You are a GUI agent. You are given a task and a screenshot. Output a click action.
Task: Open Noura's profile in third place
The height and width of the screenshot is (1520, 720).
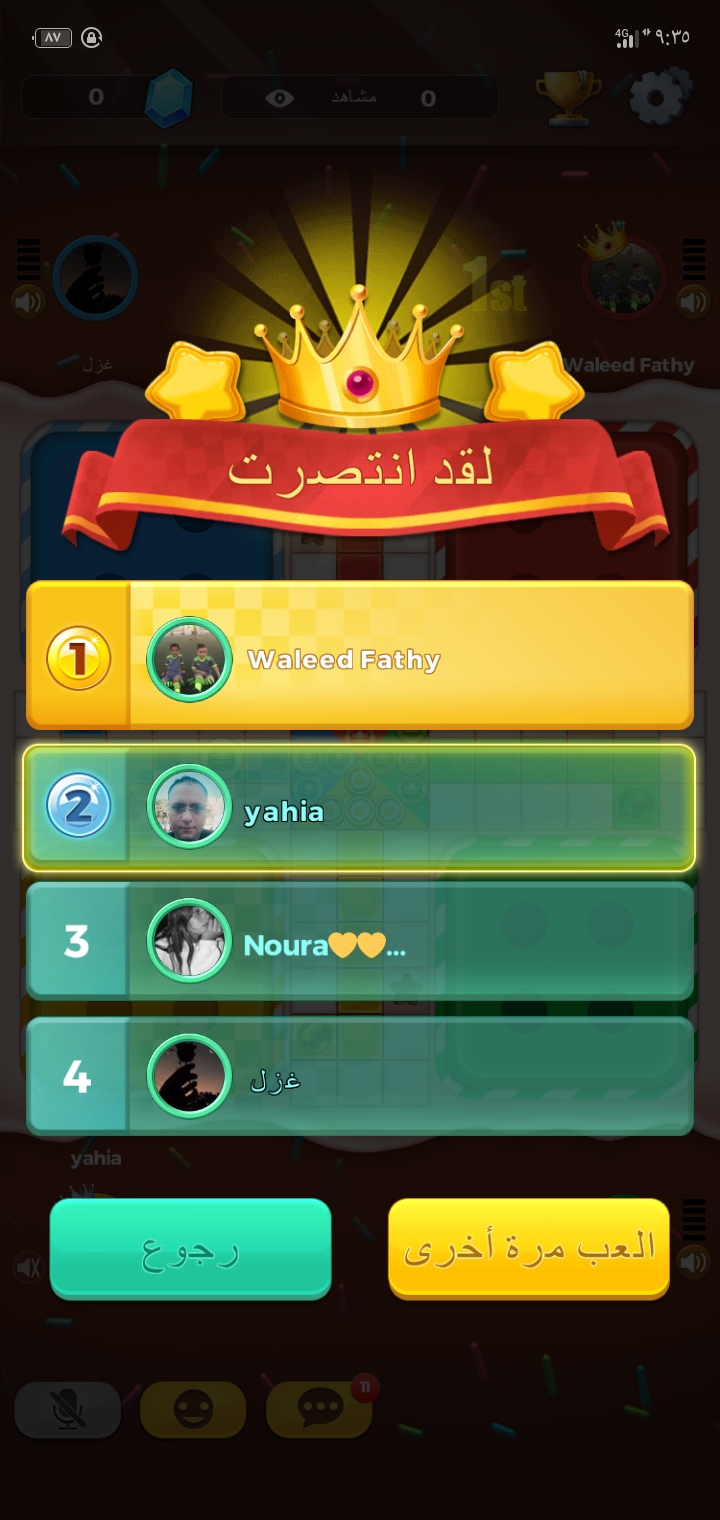click(x=190, y=940)
